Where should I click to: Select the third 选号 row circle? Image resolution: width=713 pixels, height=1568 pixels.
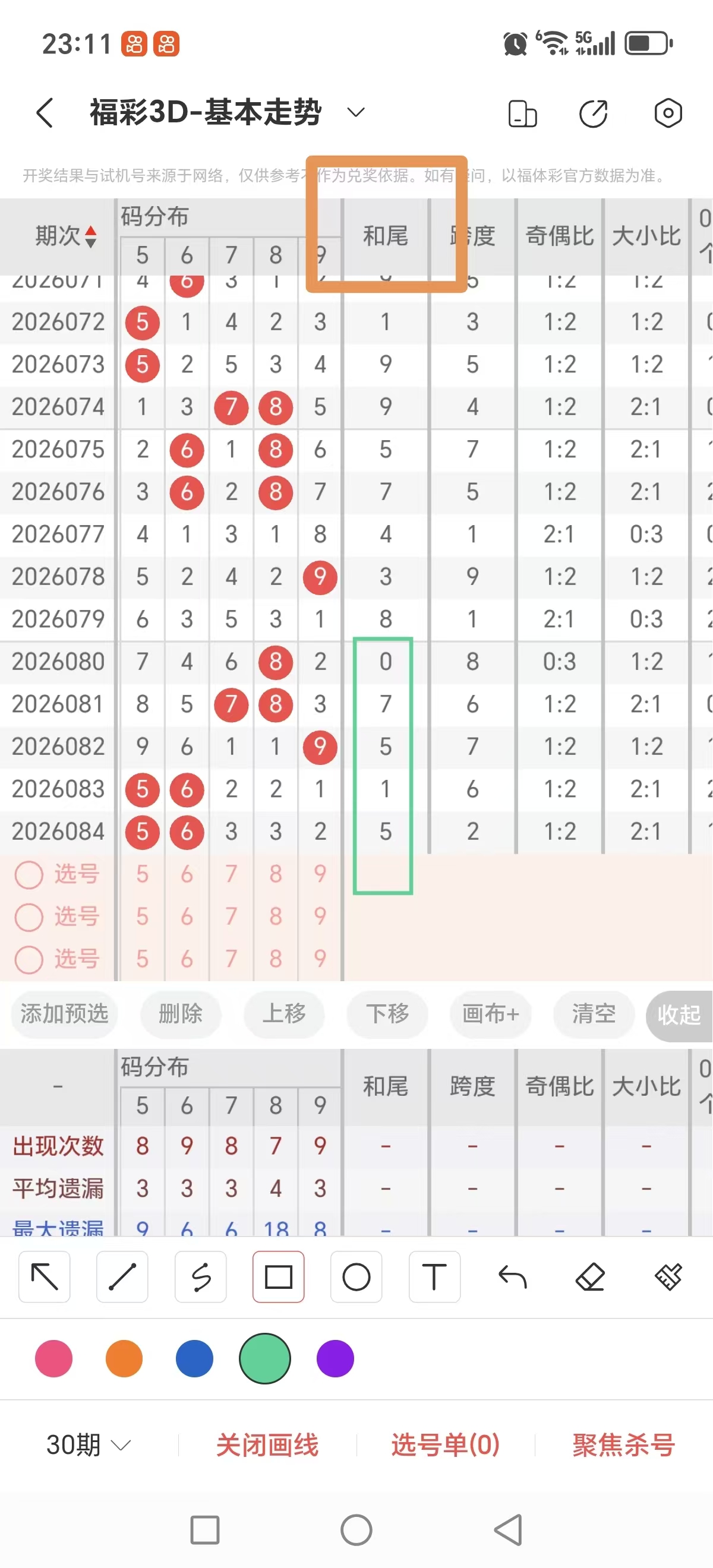click(x=29, y=959)
